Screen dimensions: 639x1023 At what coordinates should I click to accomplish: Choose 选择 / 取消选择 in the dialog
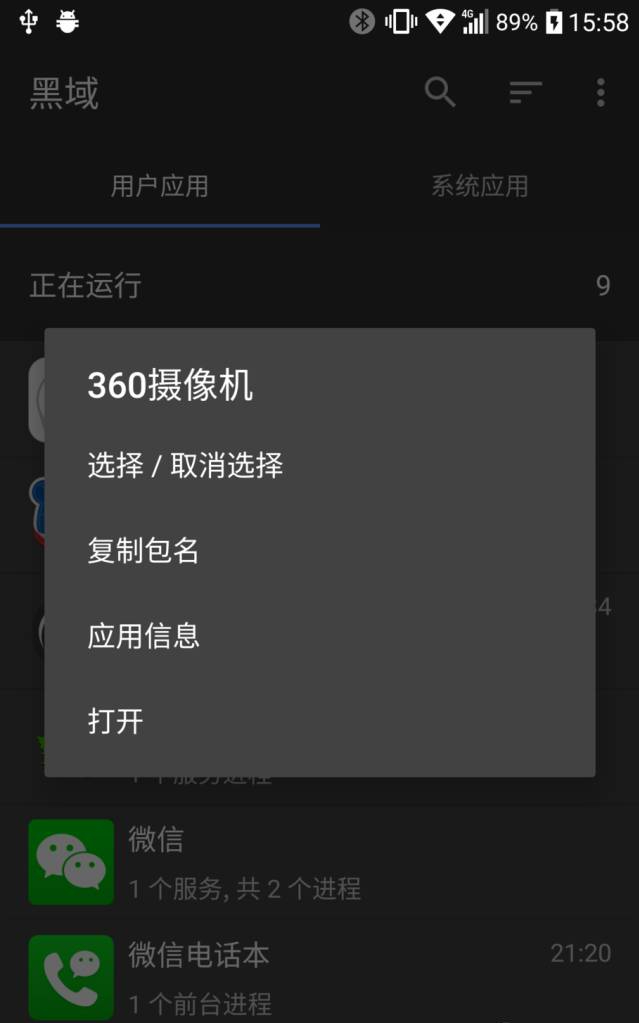[x=186, y=465]
